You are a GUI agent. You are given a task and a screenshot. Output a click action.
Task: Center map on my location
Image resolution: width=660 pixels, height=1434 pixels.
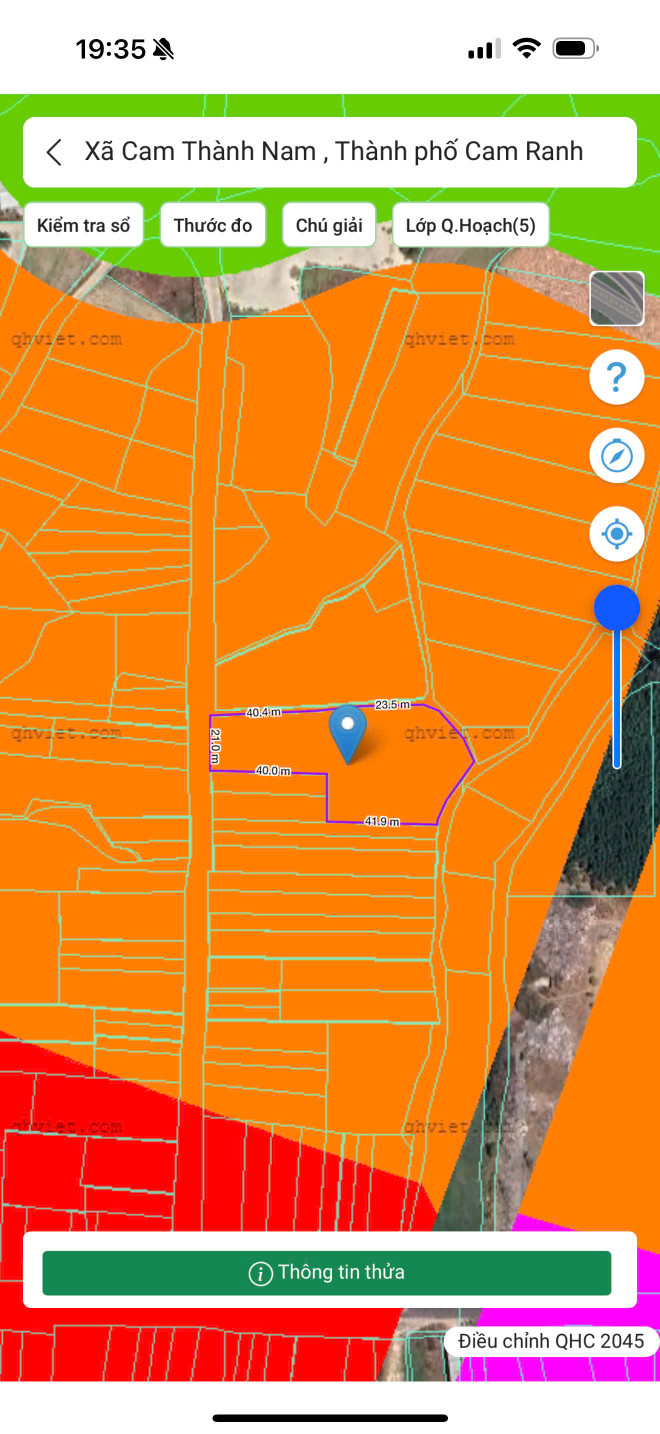click(616, 534)
